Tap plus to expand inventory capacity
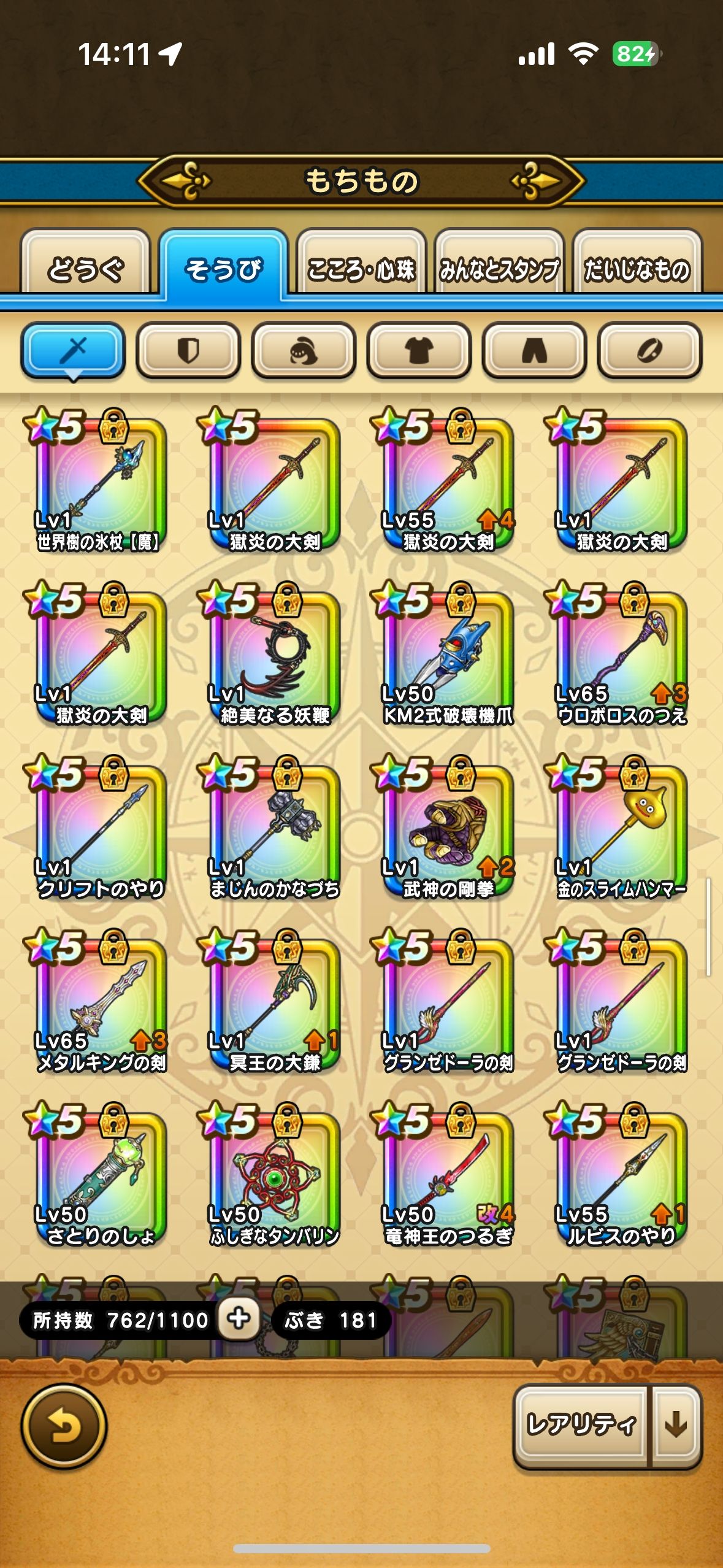The height and width of the screenshot is (1568, 723). 239,1319
